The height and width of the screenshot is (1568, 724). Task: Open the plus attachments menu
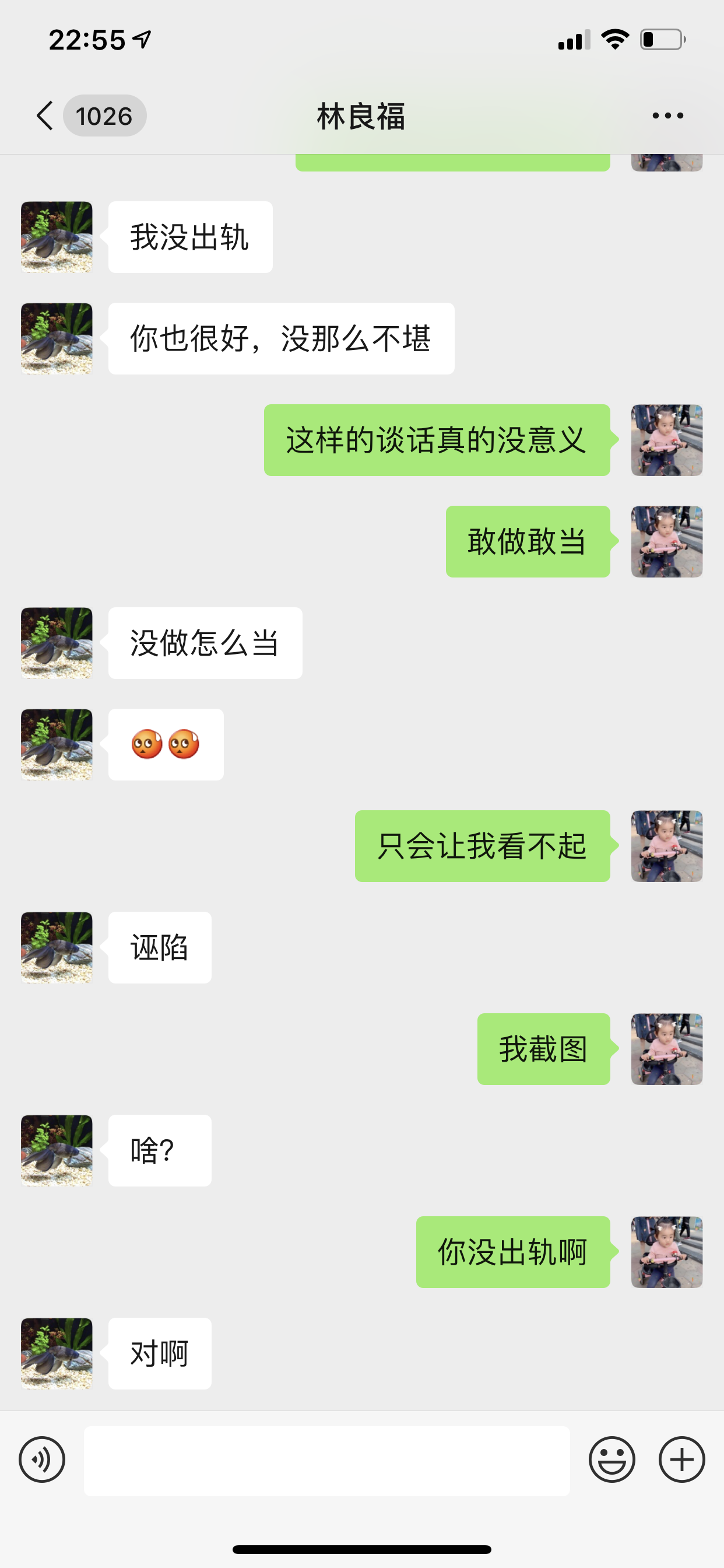click(x=682, y=1459)
